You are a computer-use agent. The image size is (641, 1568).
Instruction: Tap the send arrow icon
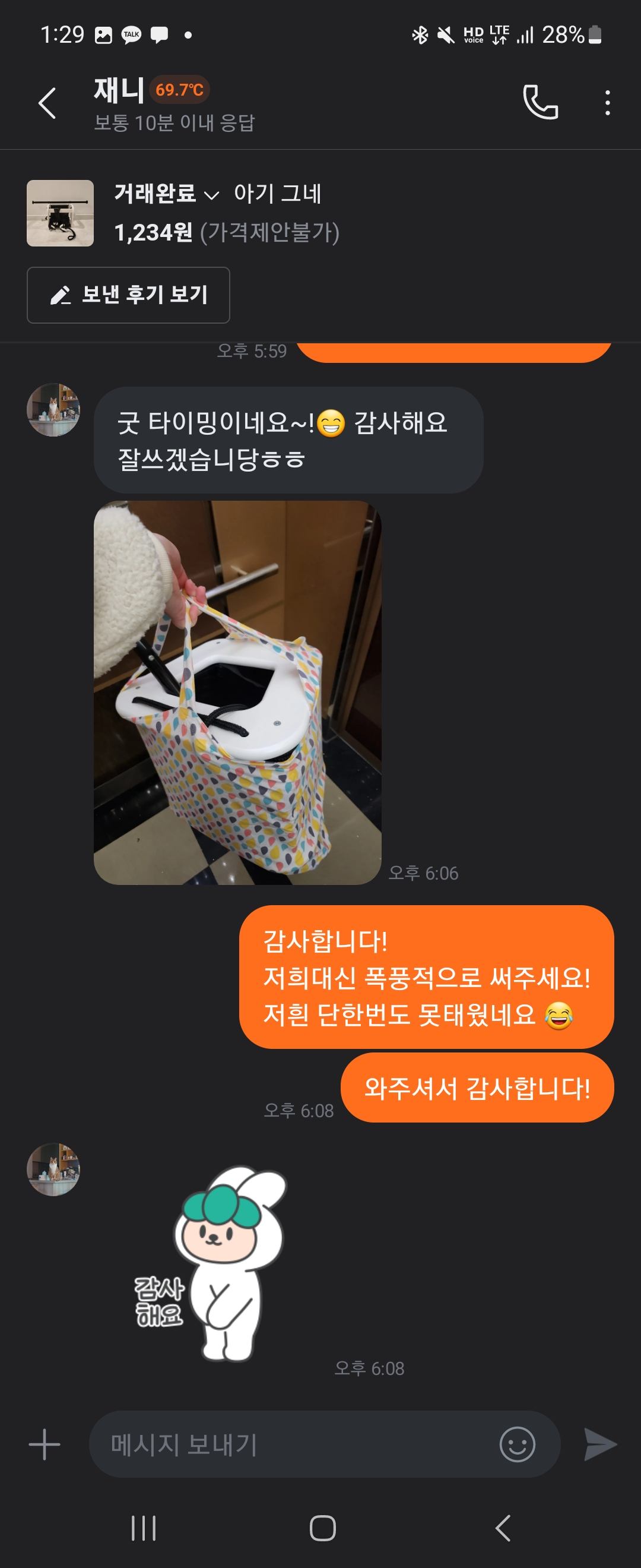tap(600, 1444)
